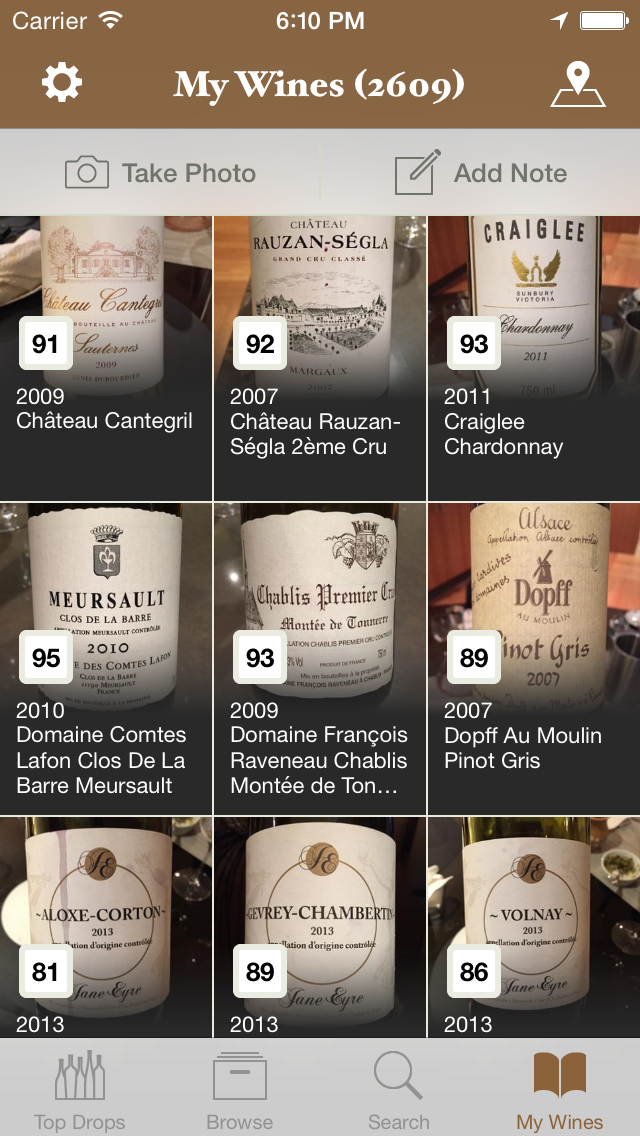Switch to the Top Drops tab
Screen dimensions: 640x1136
[80, 1090]
